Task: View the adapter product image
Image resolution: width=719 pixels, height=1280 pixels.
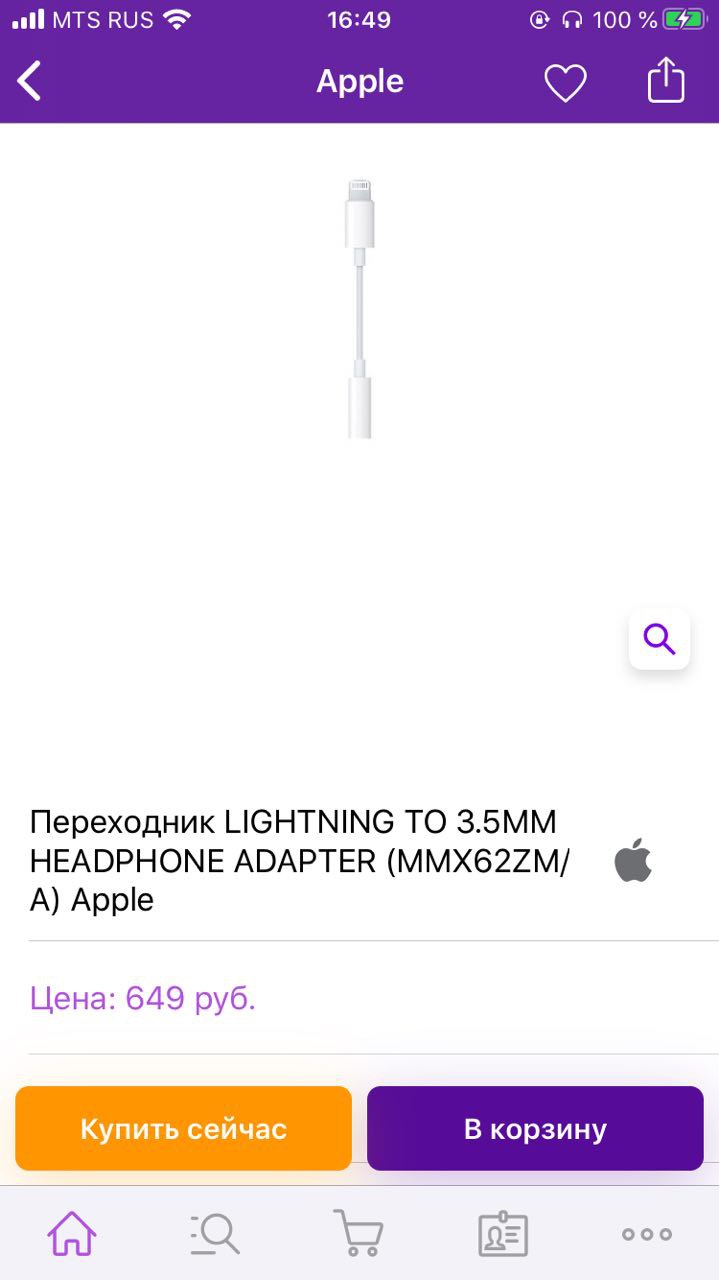Action: click(x=359, y=308)
